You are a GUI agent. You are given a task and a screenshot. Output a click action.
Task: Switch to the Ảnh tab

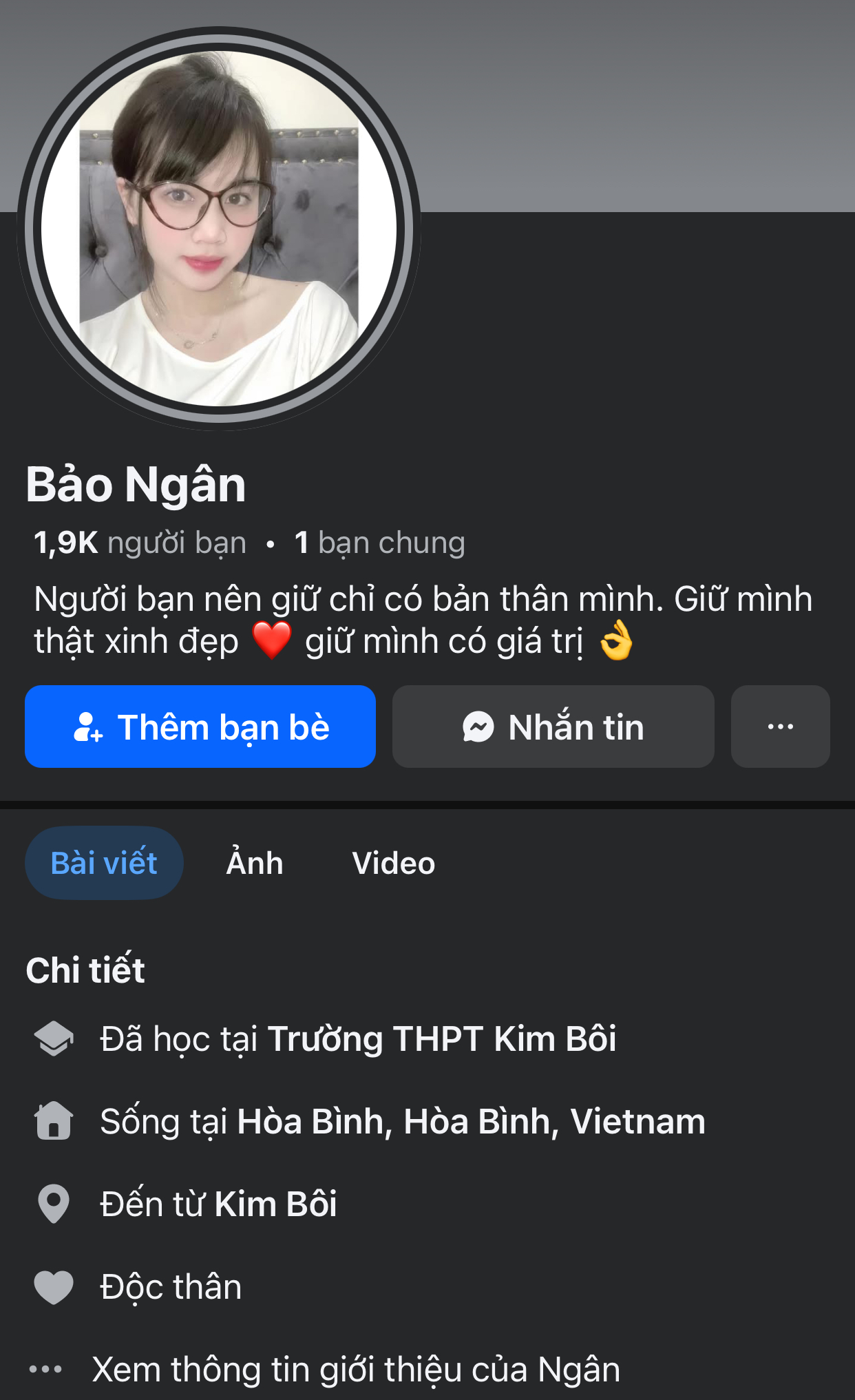point(255,863)
